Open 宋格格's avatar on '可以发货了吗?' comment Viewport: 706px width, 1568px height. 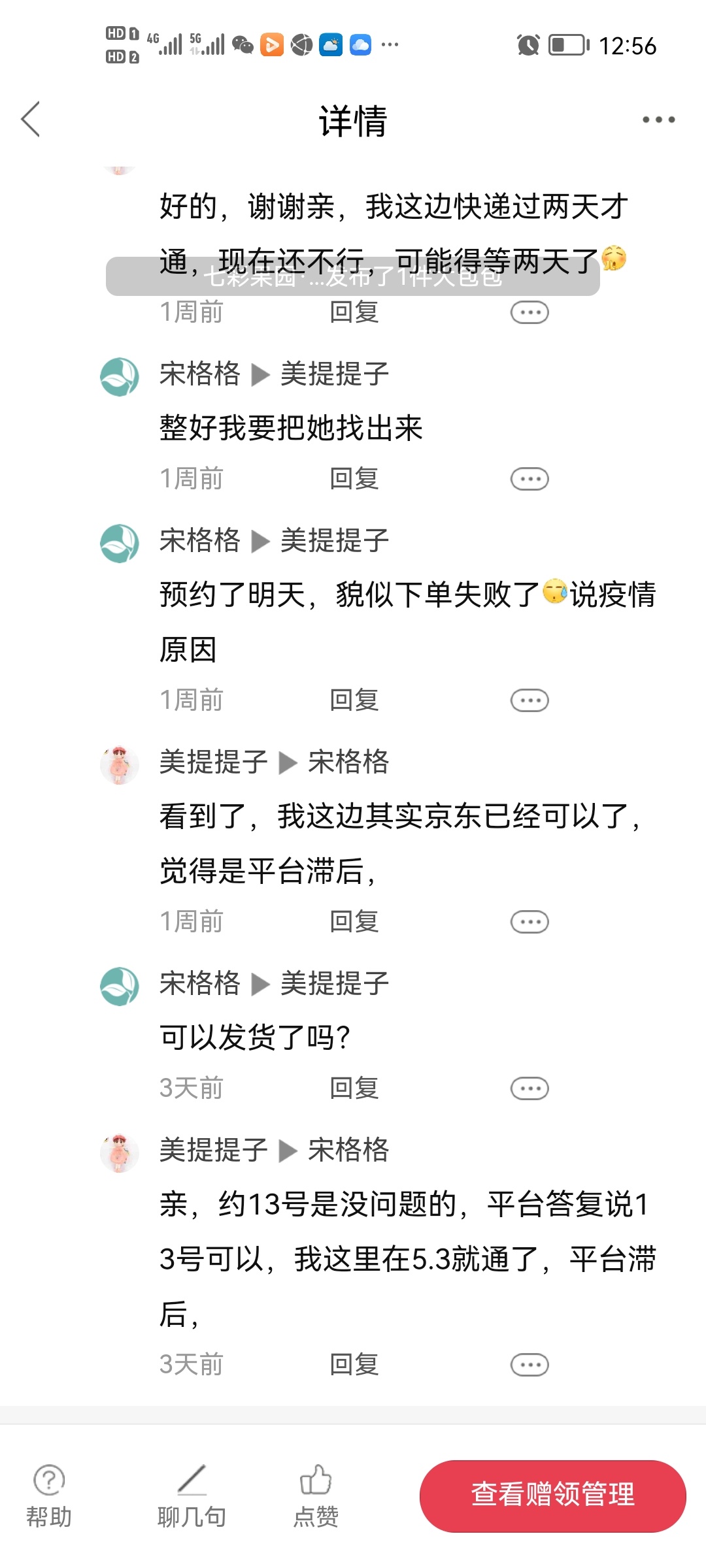pyautogui.click(x=119, y=987)
